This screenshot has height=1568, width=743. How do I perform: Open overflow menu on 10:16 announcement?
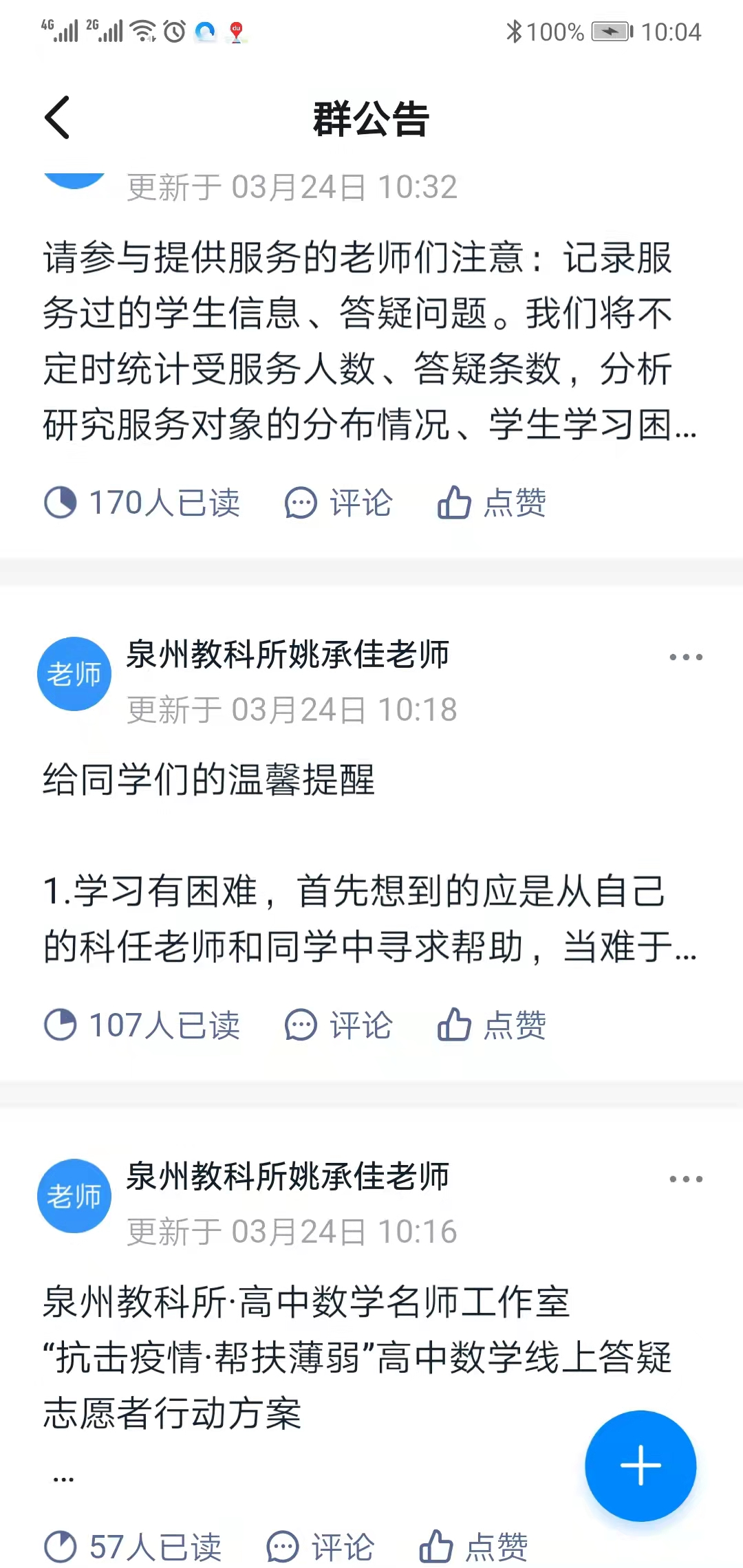click(685, 1179)
